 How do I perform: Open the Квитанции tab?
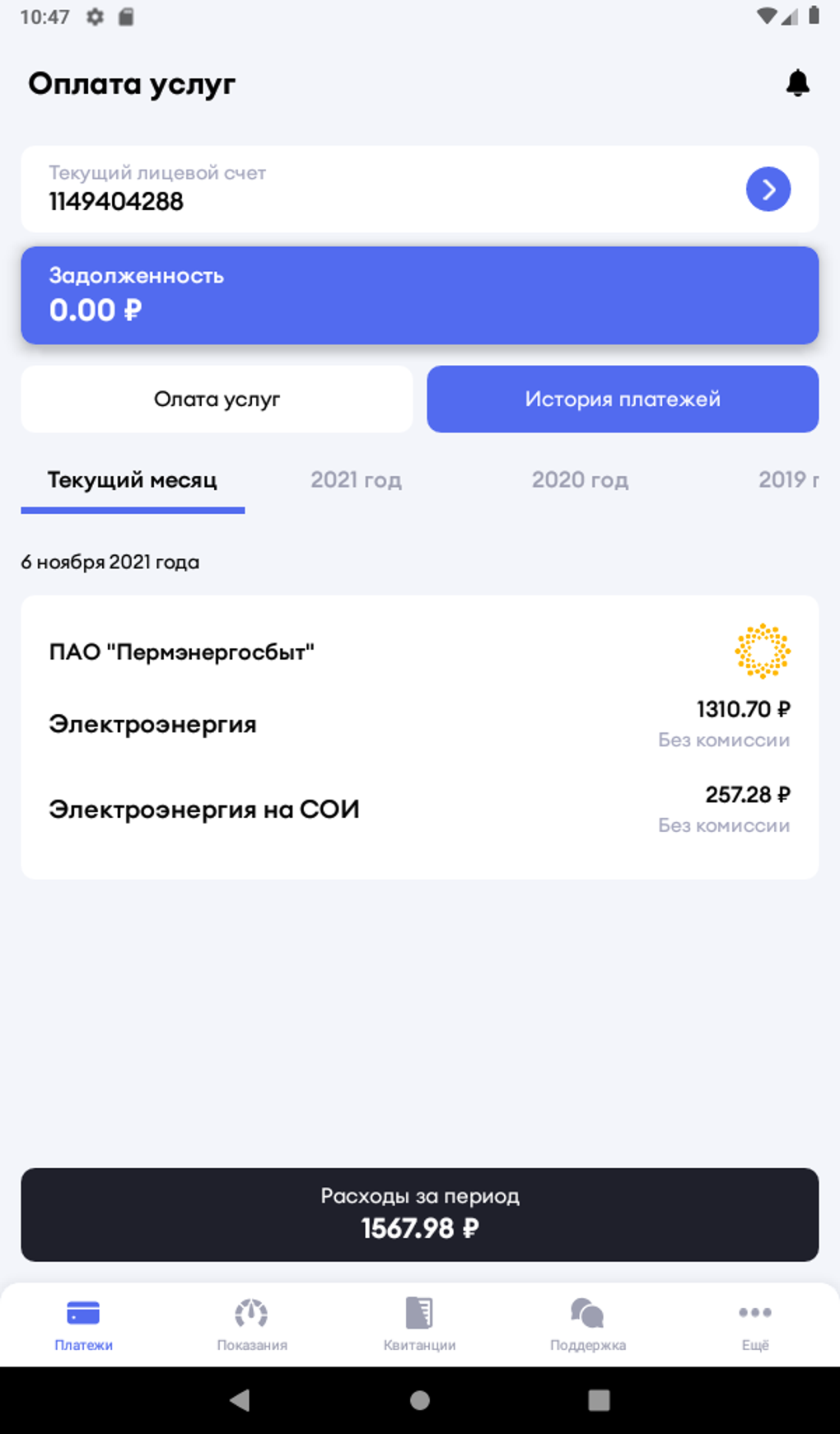(x=419, y=1323)
